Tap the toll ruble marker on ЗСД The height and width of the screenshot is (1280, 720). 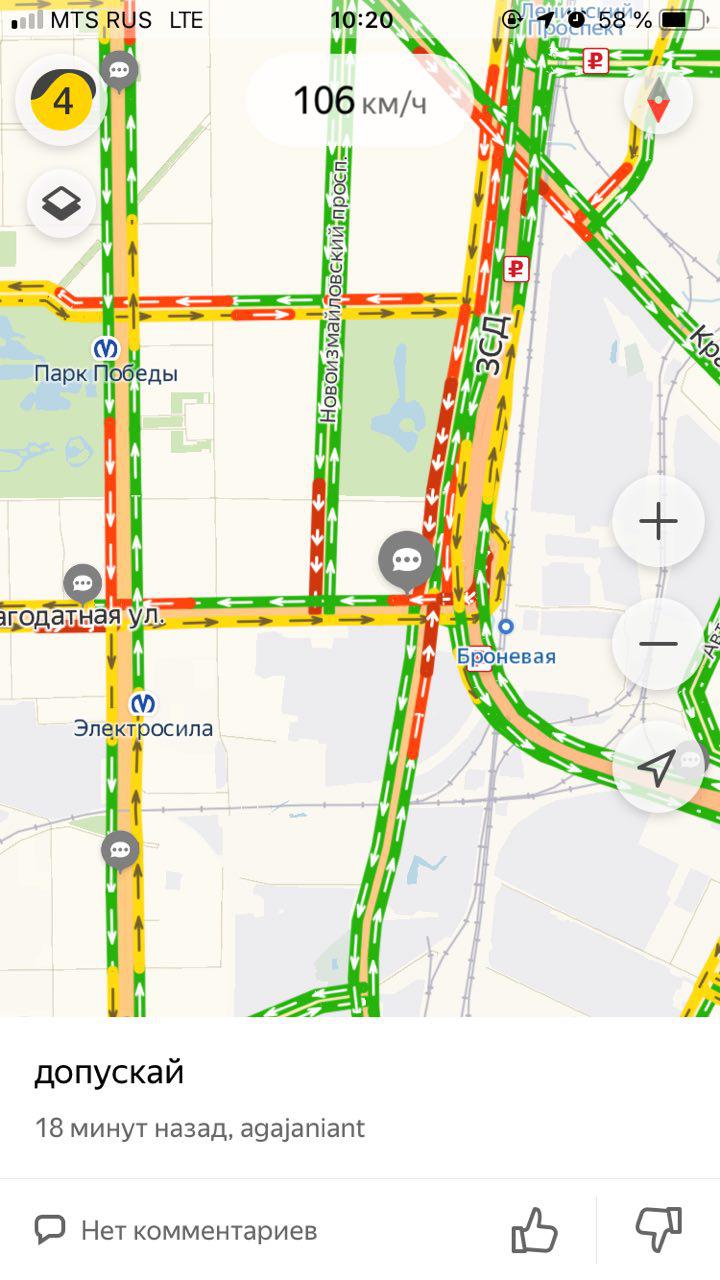[516, 268]
